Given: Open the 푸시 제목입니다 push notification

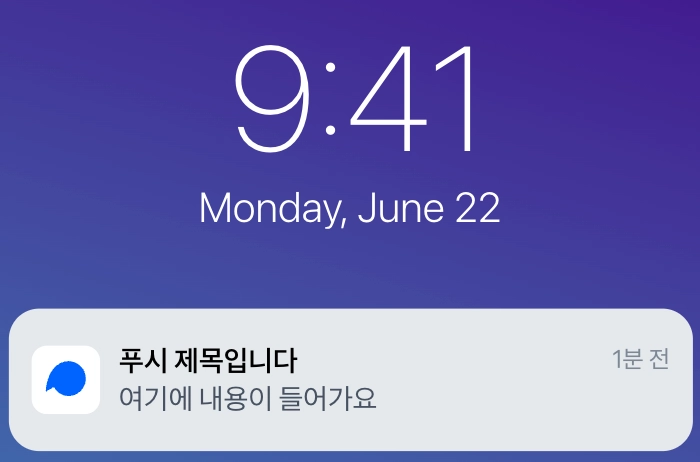Looking at the screenshot, I should point(350,379).
